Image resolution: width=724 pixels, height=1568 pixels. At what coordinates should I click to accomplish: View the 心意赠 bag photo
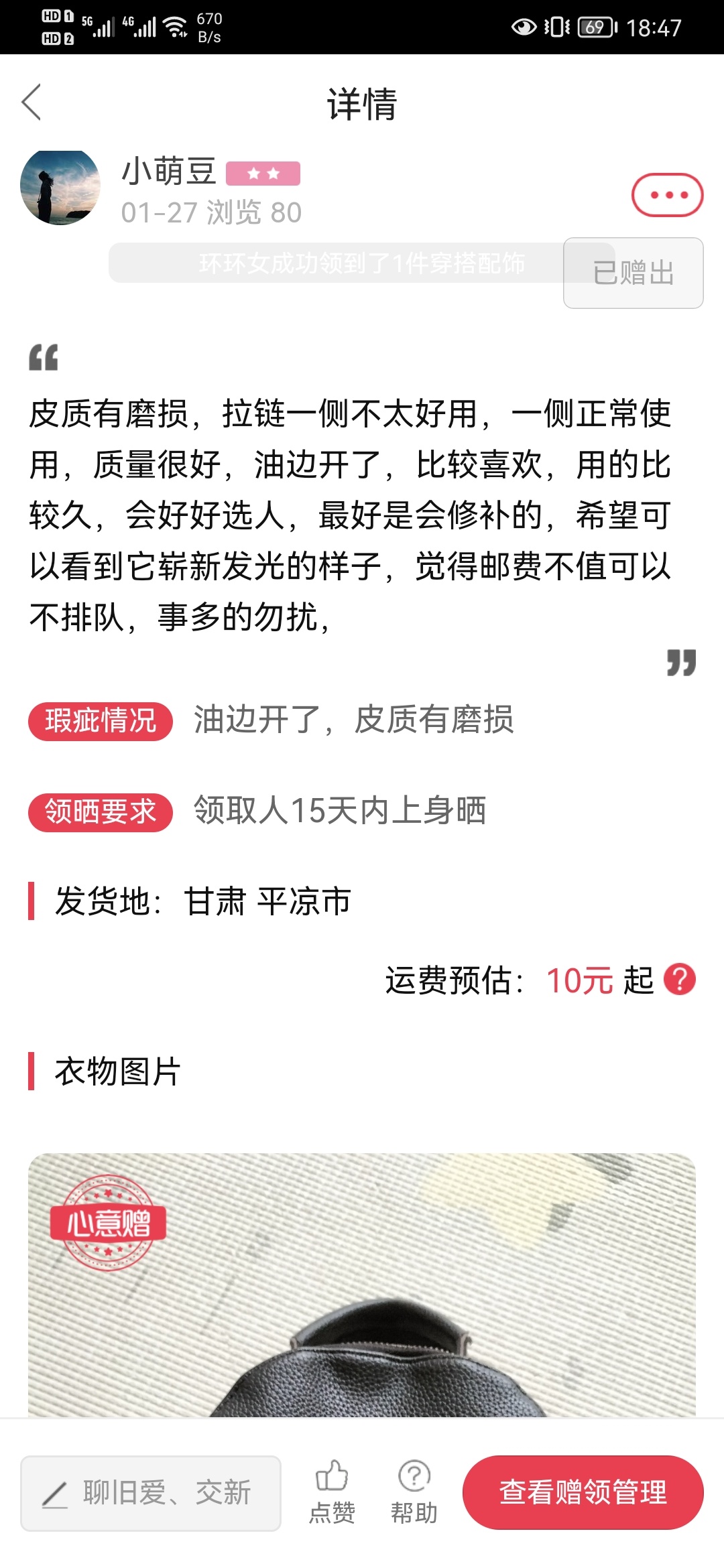tap(362, 1285)
